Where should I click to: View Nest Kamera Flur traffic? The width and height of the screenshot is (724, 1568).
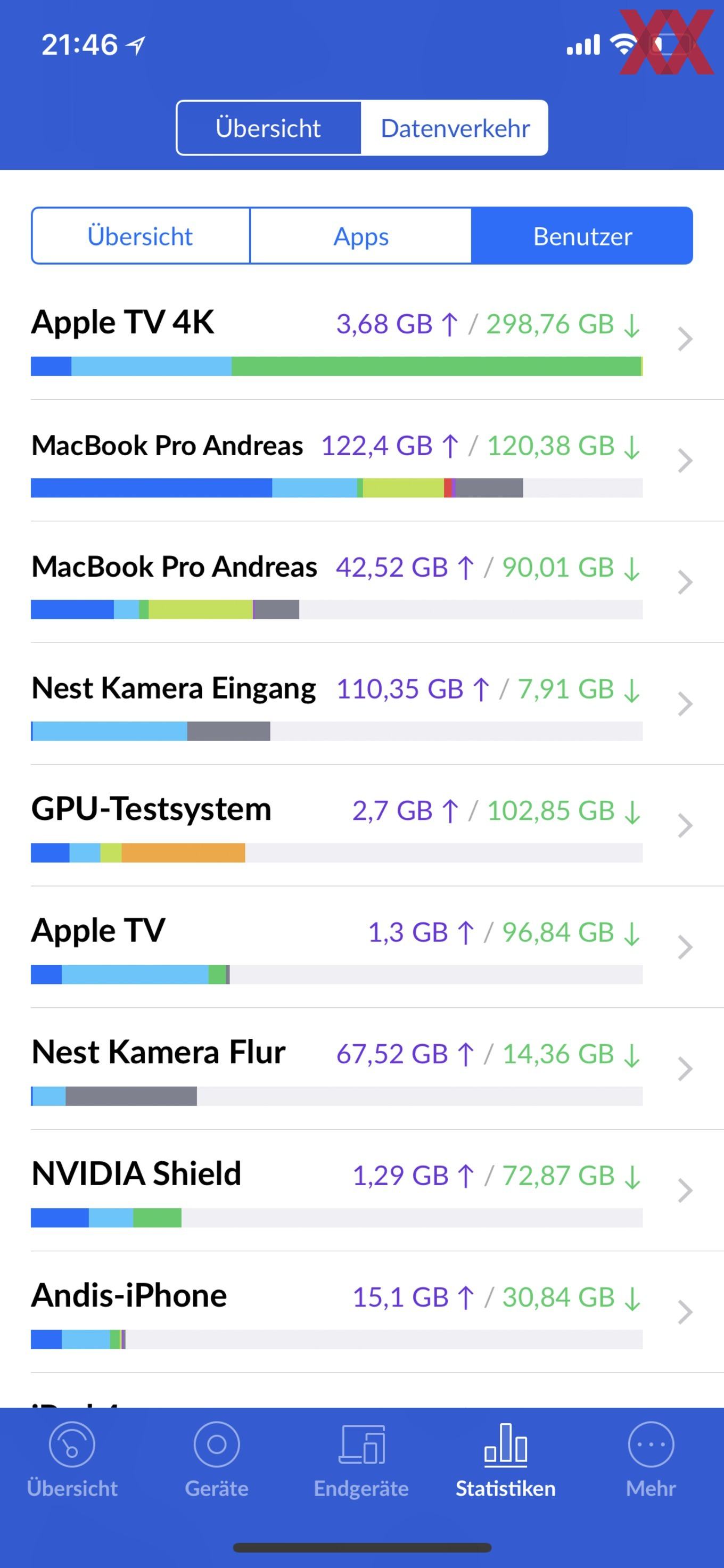pos(362,1070)
